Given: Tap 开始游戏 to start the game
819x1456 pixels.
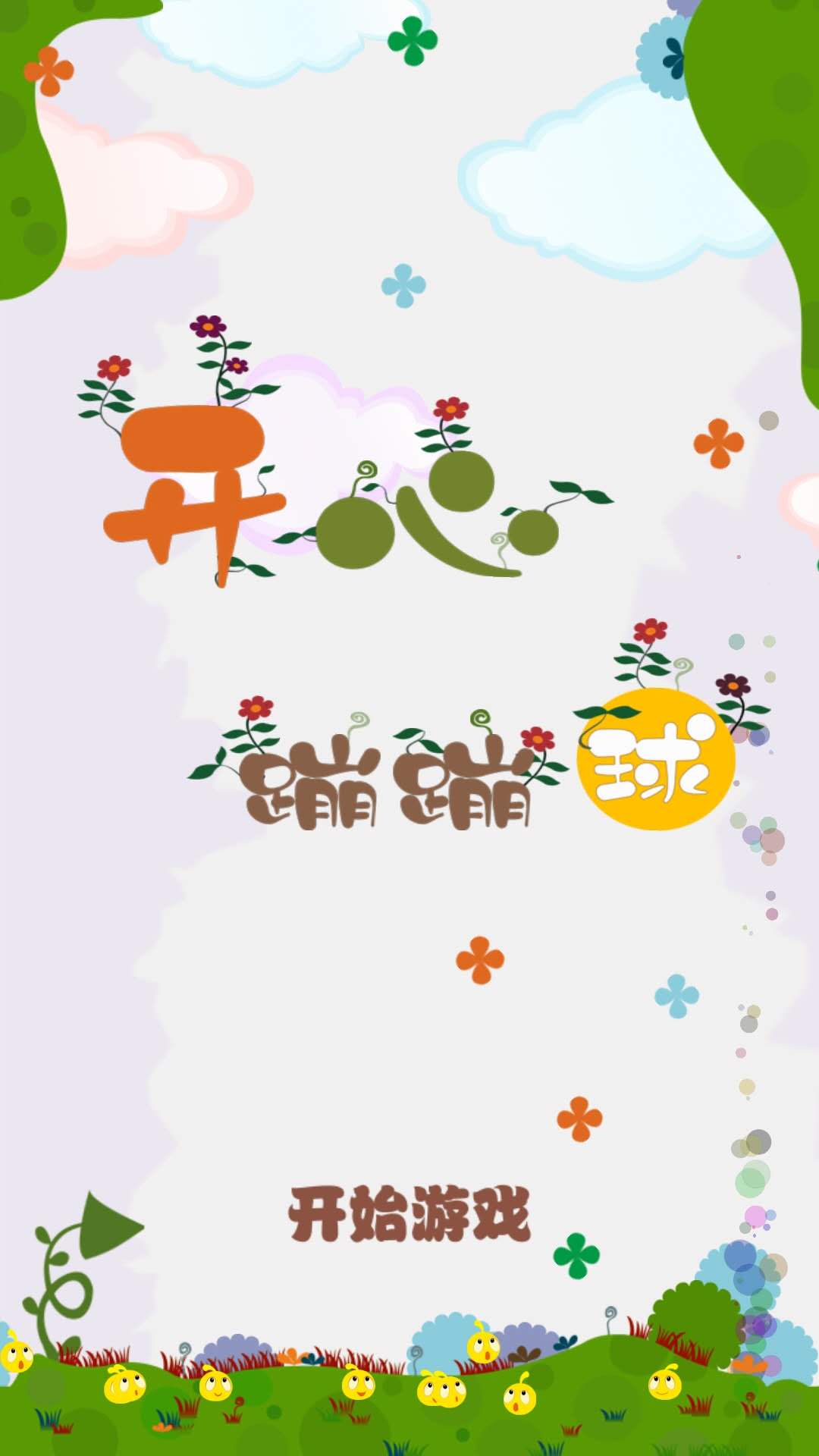Looking at the screenshot, I should [x=409, y=1214].
